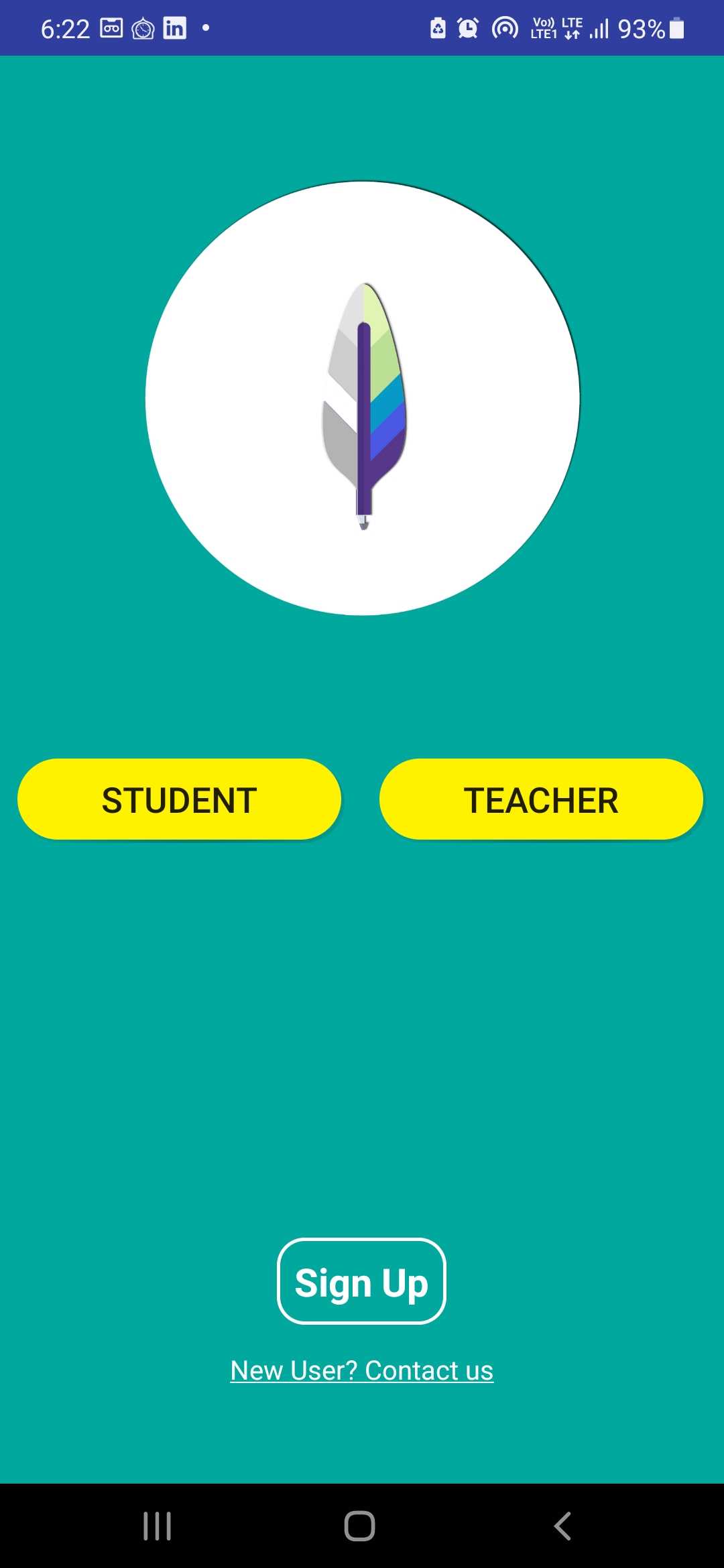724x1568 pixels.
Task: Open recent apps from the navigation bar
Action: point(158,1526)
